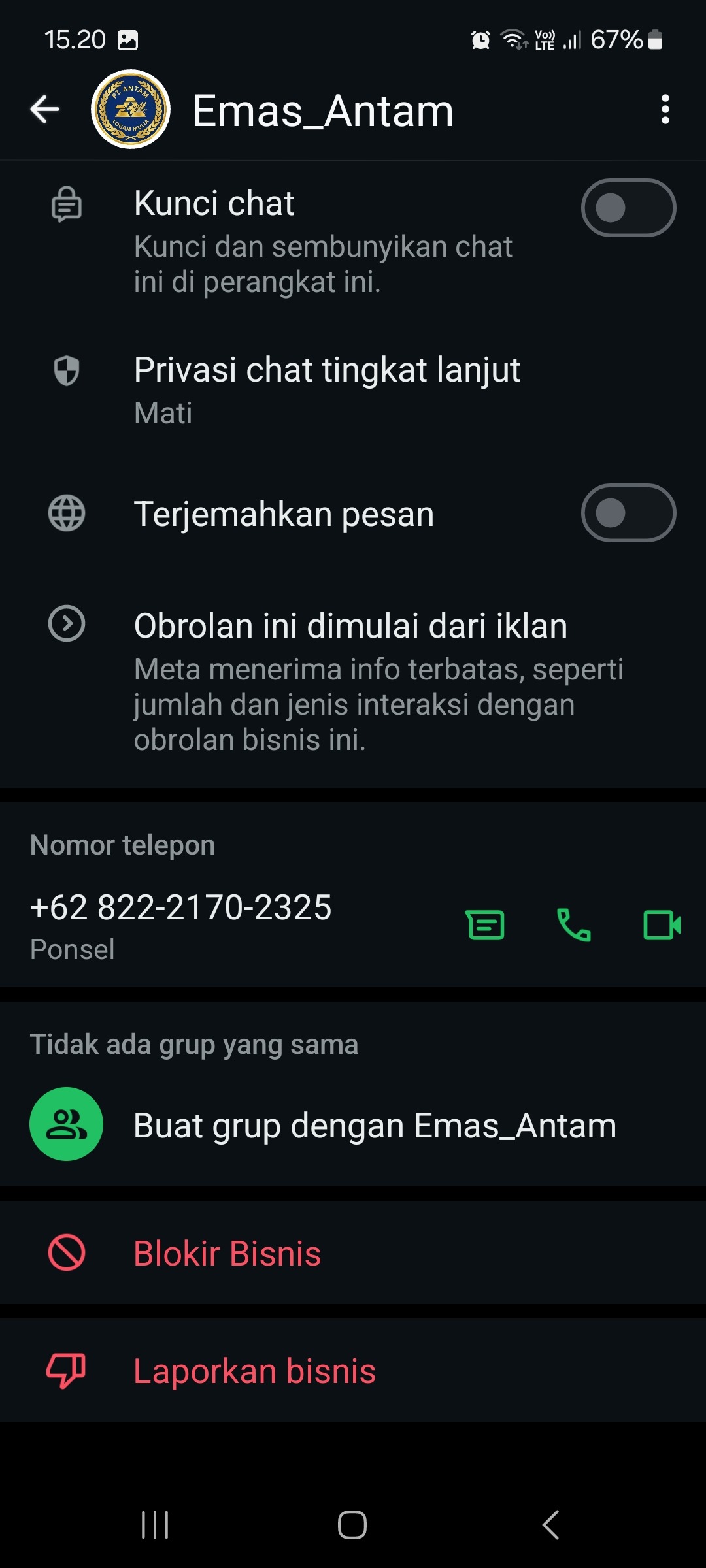Start a video call to Emas_Antam
Image resolution: width=706 pixels, height=1568 pixels.
662,925
